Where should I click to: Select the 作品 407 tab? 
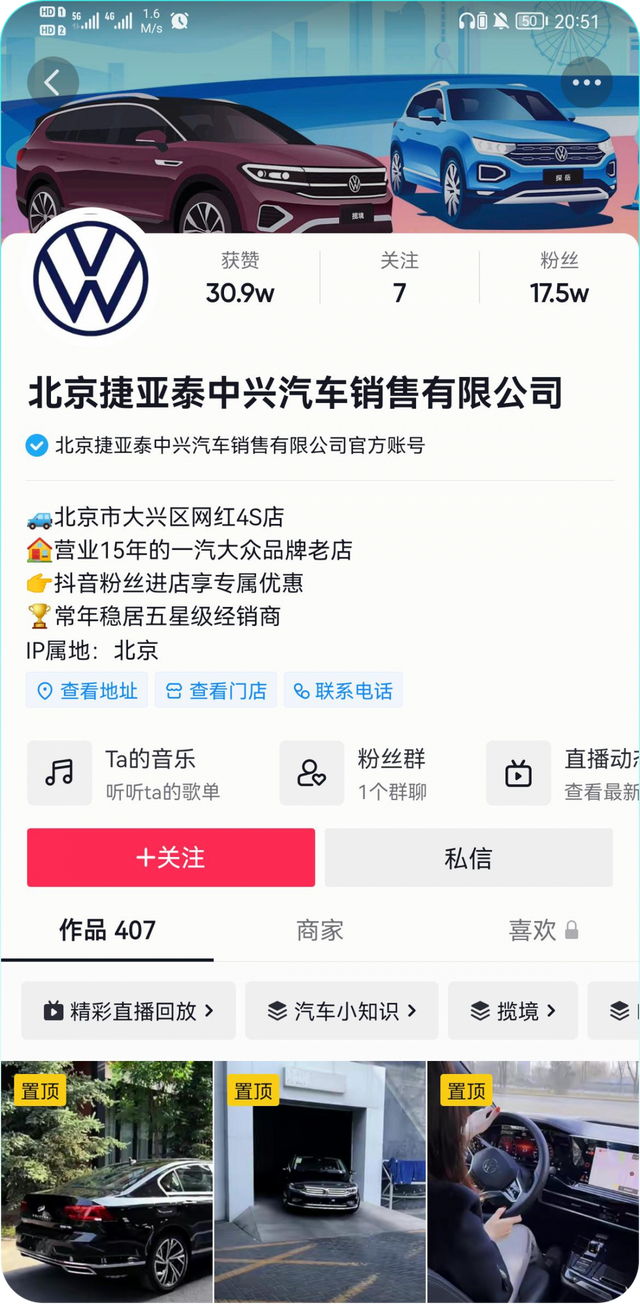tap(107, 930)
